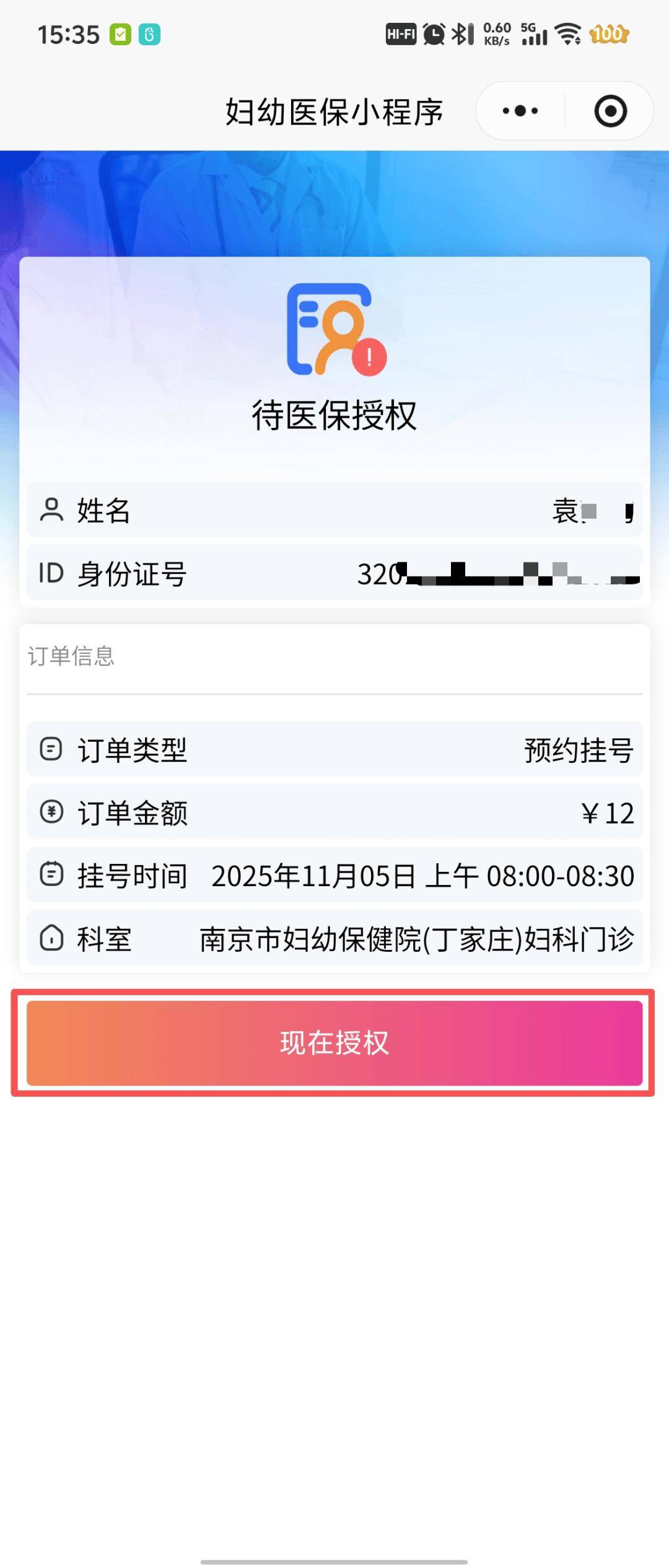This screenshot has height=1568, width=669.
Task: Close the mini program via circle icon
Action: tap(610, 111)
